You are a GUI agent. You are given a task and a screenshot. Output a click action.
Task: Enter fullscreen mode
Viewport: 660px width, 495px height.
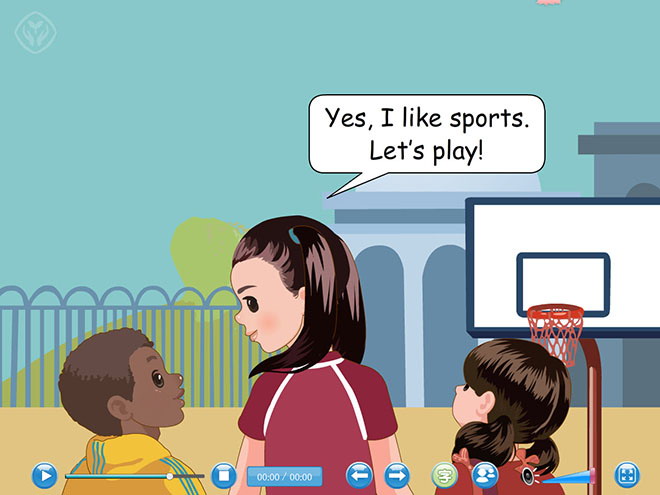click(626, 475)
